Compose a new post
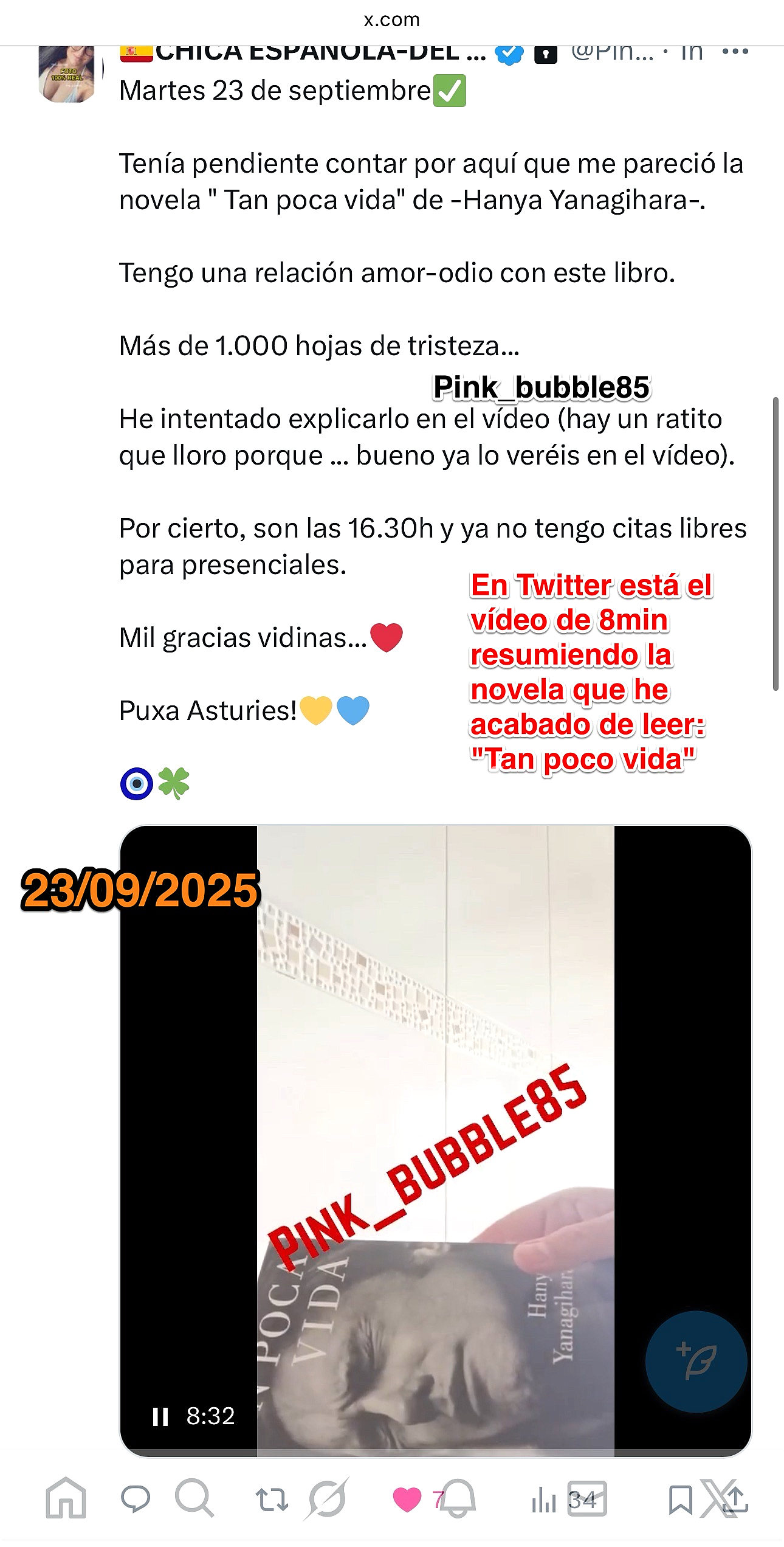The width and height of the screenshot is (784, 1547). pyautogui.click(x=696, y=1361)
